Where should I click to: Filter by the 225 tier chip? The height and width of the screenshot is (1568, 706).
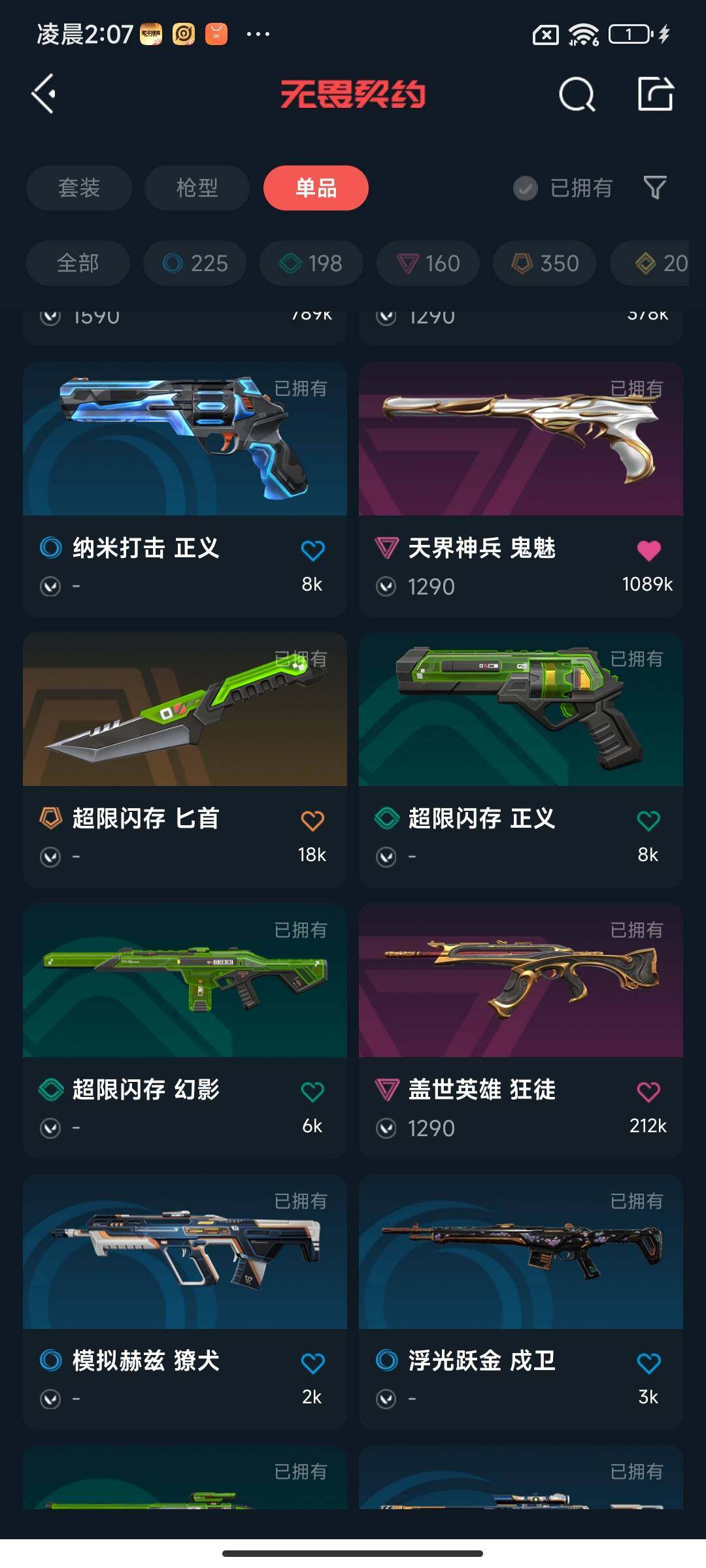click(x=195, y=263)
